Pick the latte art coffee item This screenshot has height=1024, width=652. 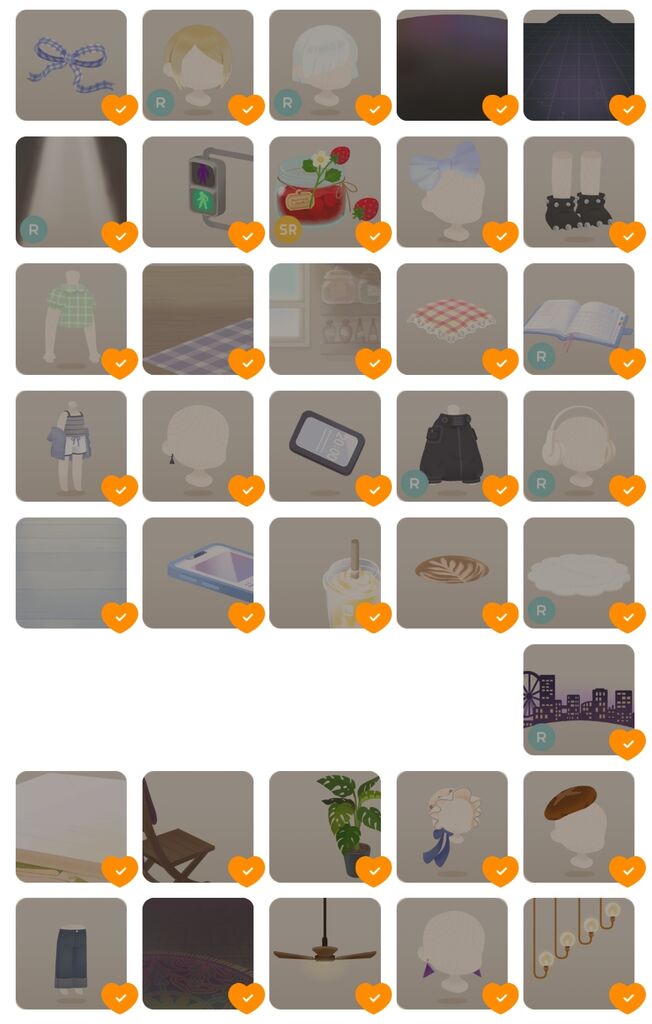pyautogui.click(x=451, y=572)
